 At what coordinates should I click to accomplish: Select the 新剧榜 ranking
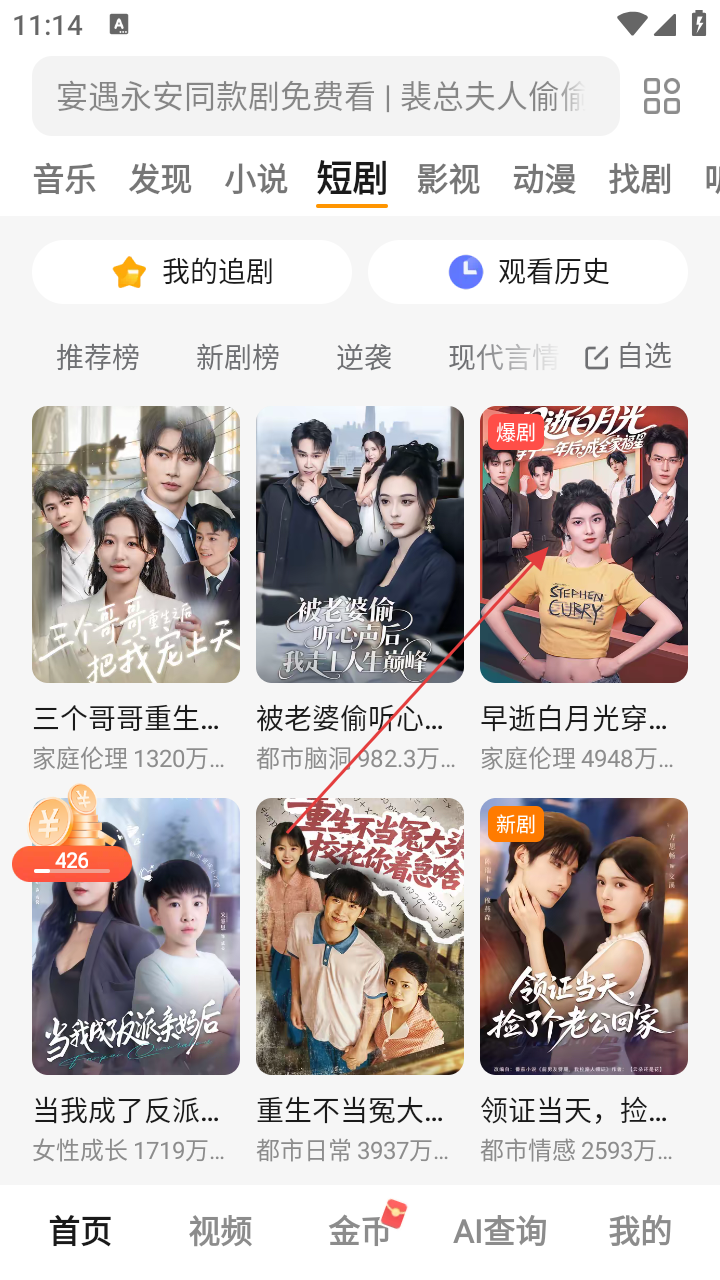click(x=238, y=357)
